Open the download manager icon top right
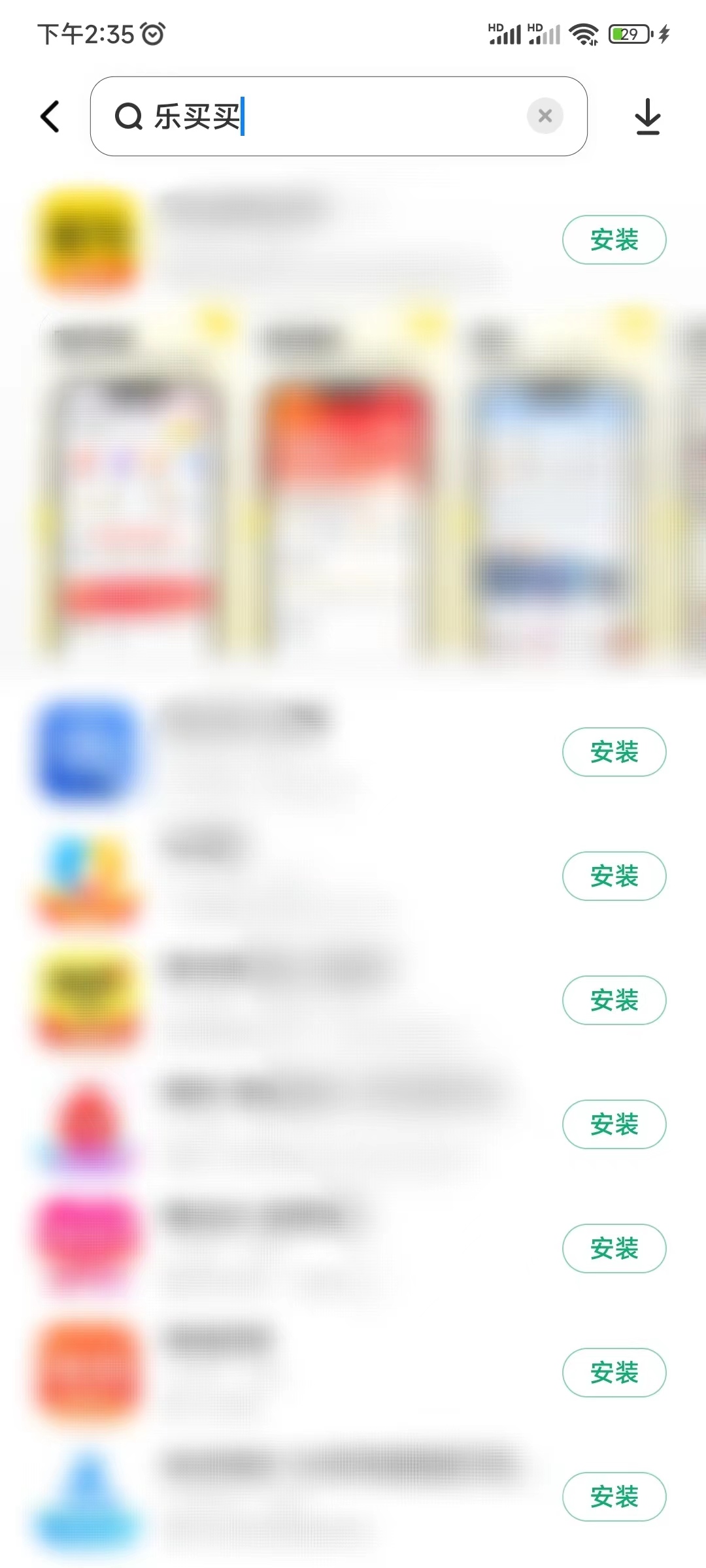This screenshot has height=1568, width=706. 647,116
